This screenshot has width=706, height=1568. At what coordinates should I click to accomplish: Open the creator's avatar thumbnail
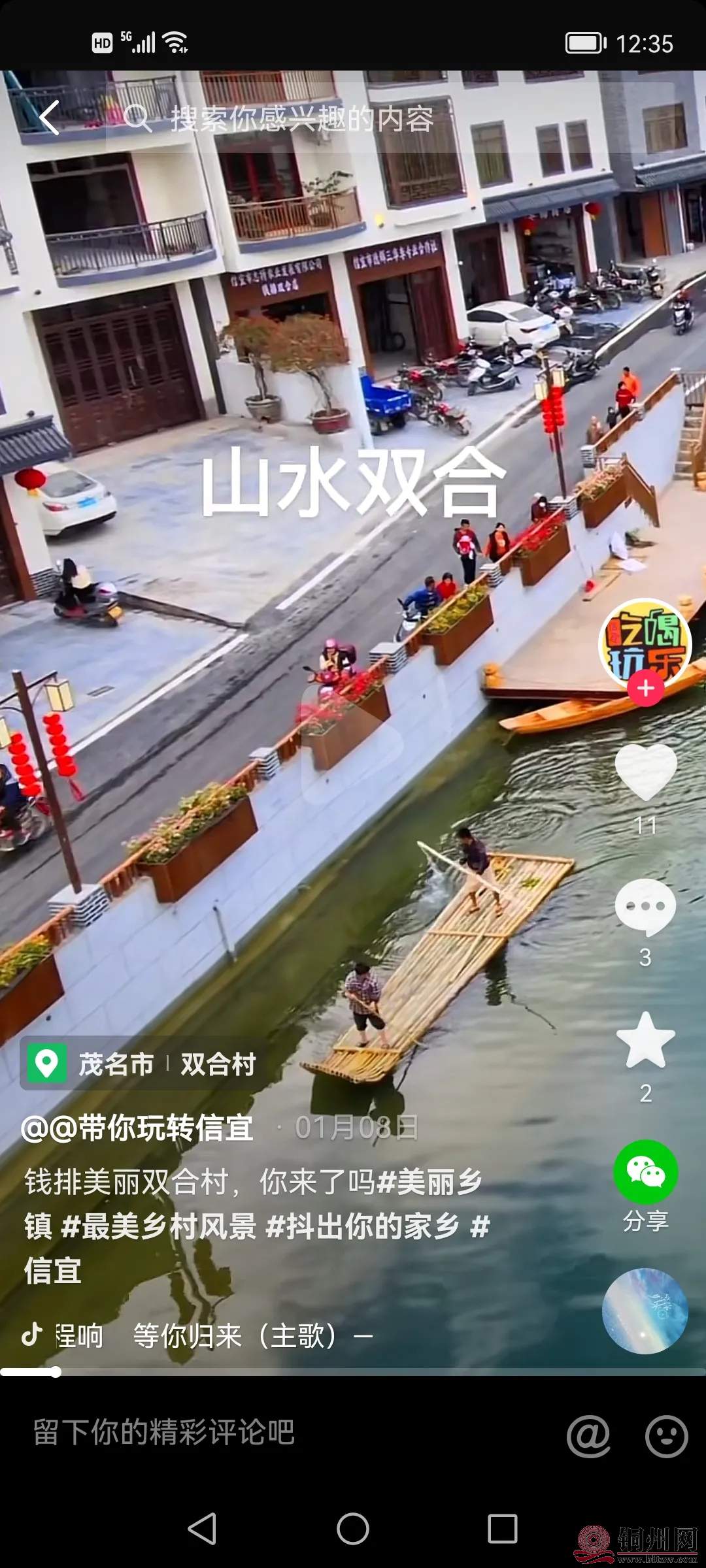pyautogui.click(x=644, y=1310)
